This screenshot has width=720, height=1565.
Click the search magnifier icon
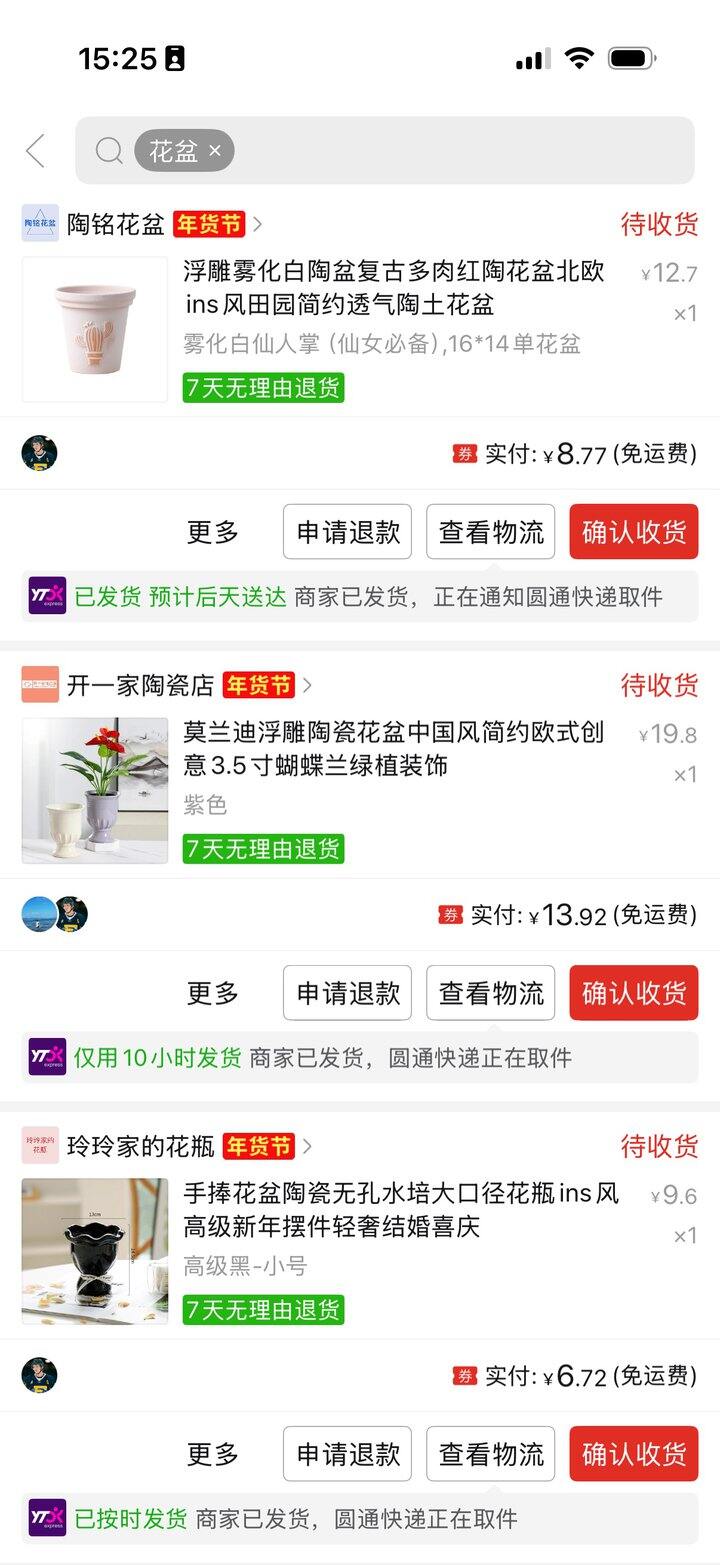click(108, 150)
